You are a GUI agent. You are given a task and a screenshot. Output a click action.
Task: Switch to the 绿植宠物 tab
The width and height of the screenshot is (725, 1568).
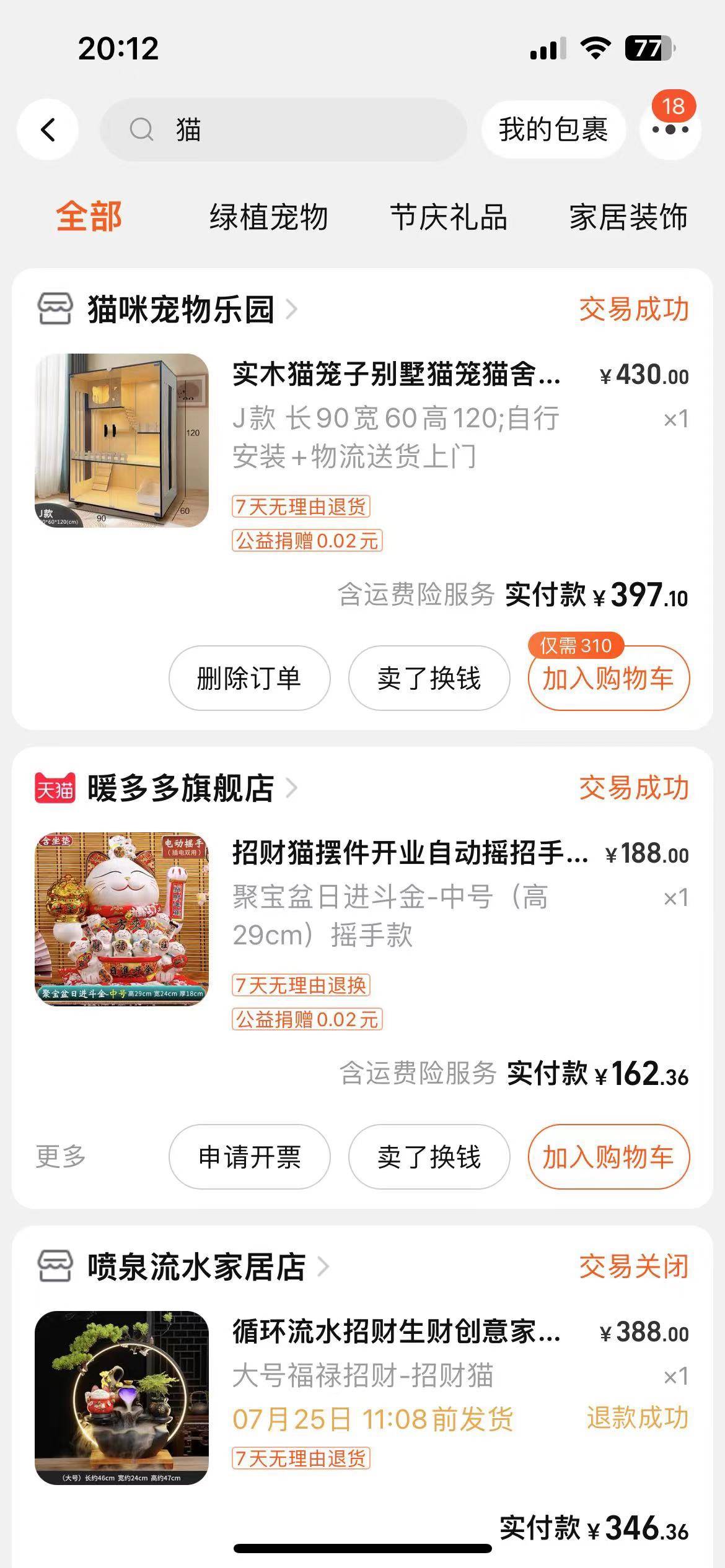268,217
